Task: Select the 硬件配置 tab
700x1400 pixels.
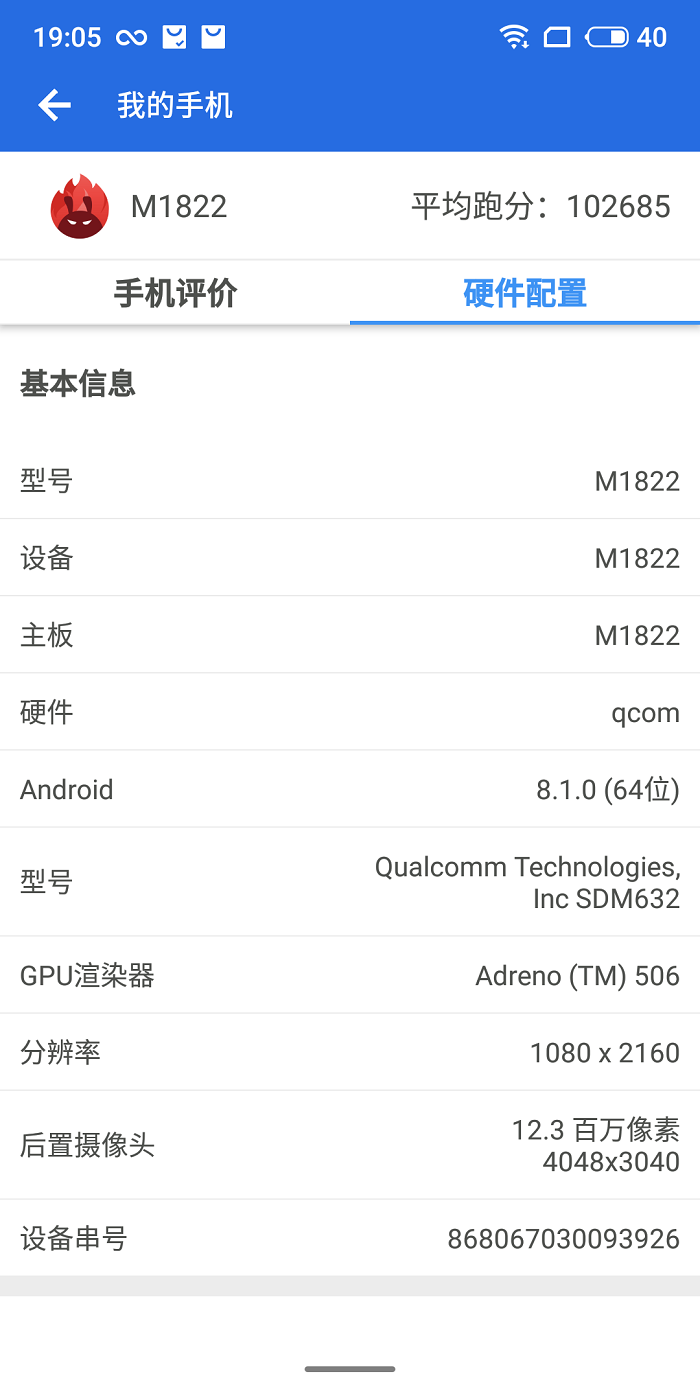Action: [x=525, y=293]
